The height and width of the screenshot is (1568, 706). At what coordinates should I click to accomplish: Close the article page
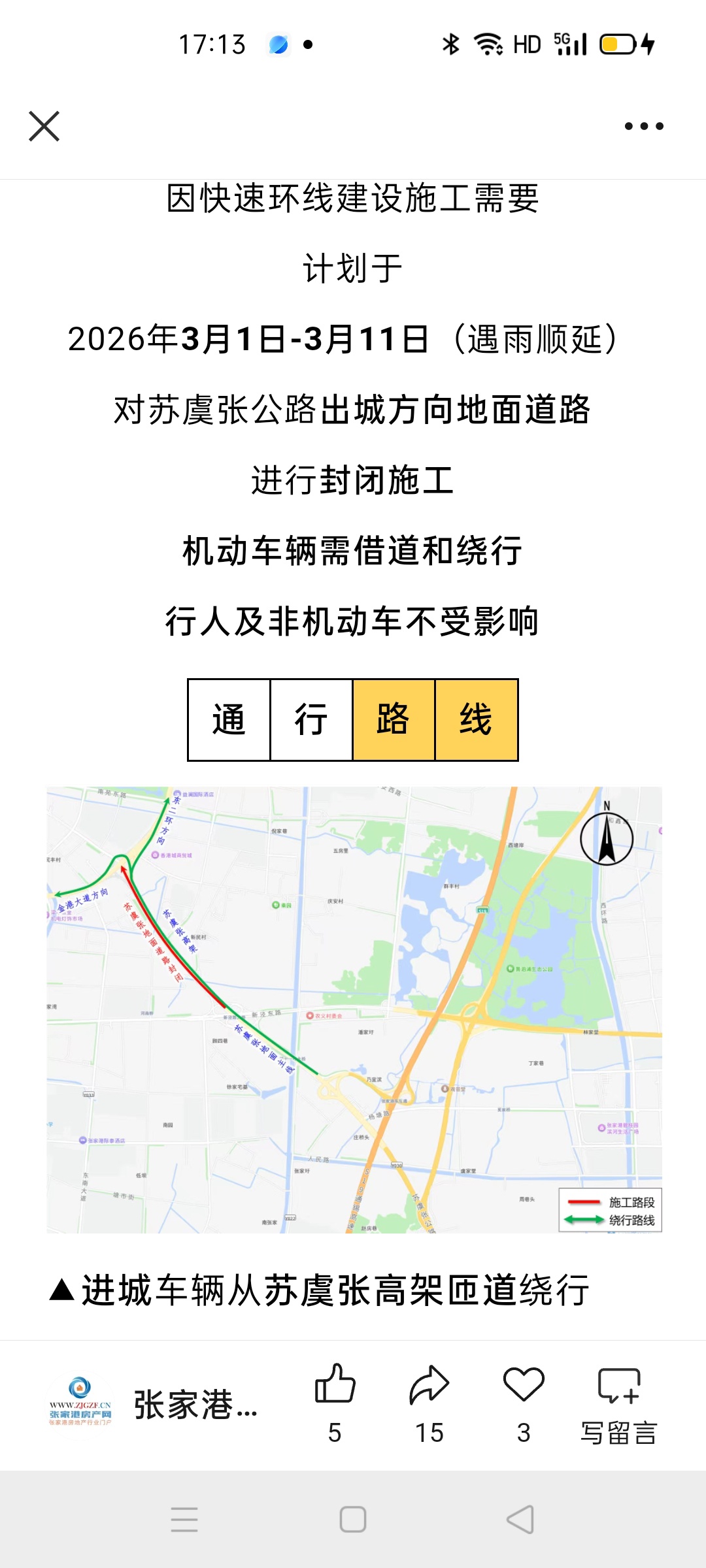[44, 126]
